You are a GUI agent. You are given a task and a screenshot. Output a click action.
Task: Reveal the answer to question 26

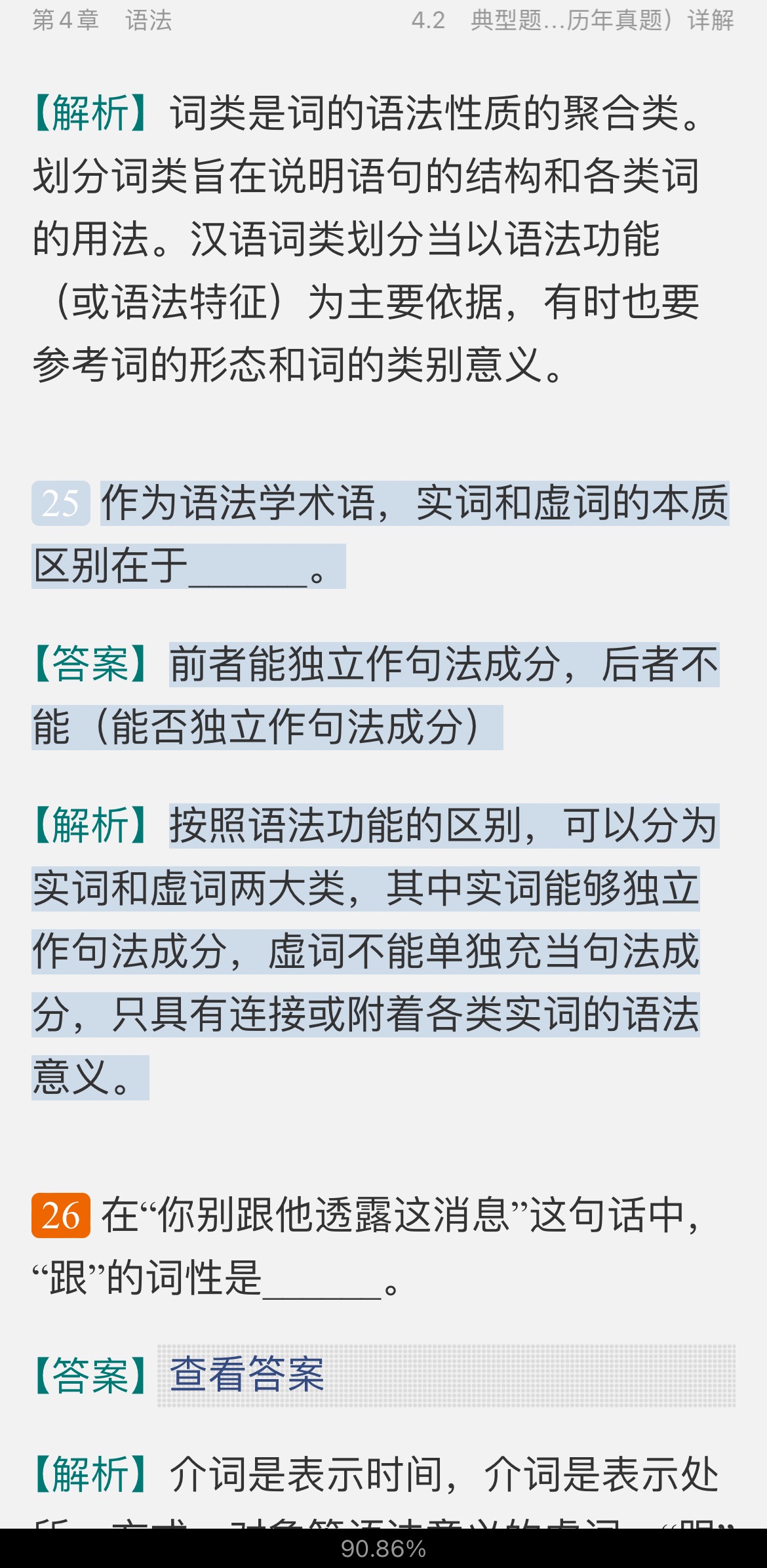247,1375
